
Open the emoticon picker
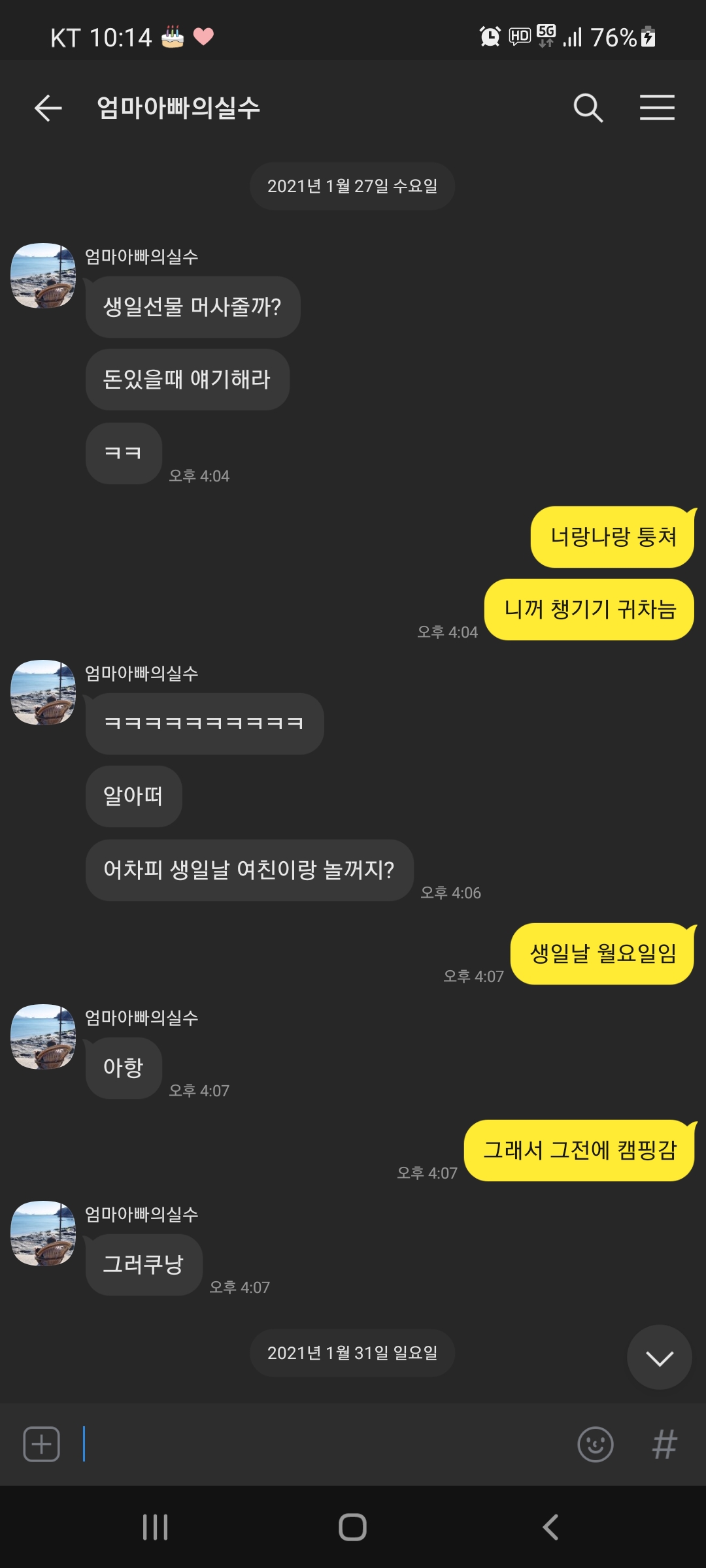(x=596, y=1444)
